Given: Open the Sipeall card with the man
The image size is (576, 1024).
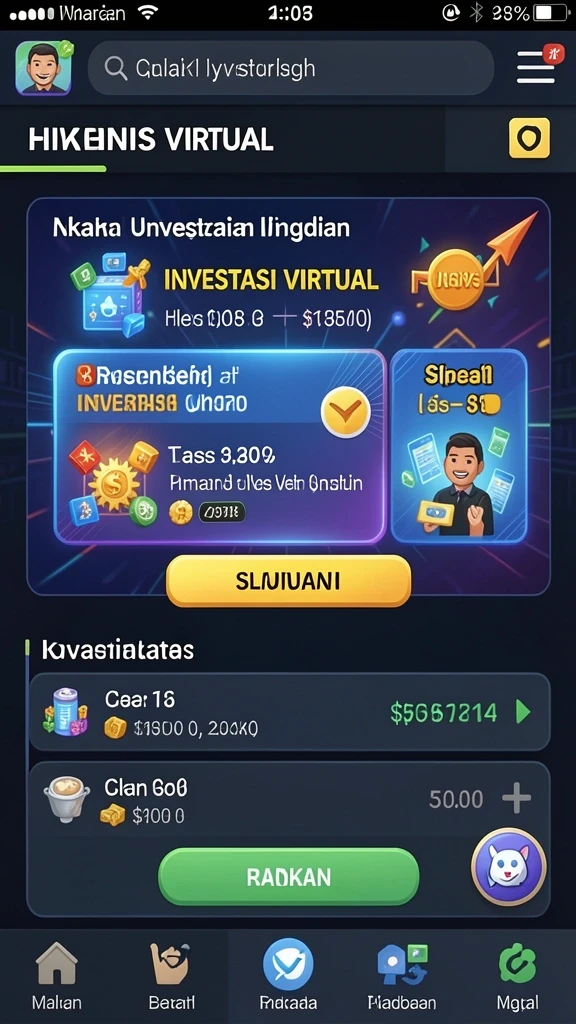Looking at the screenshot, I should [x=458, y=446].
